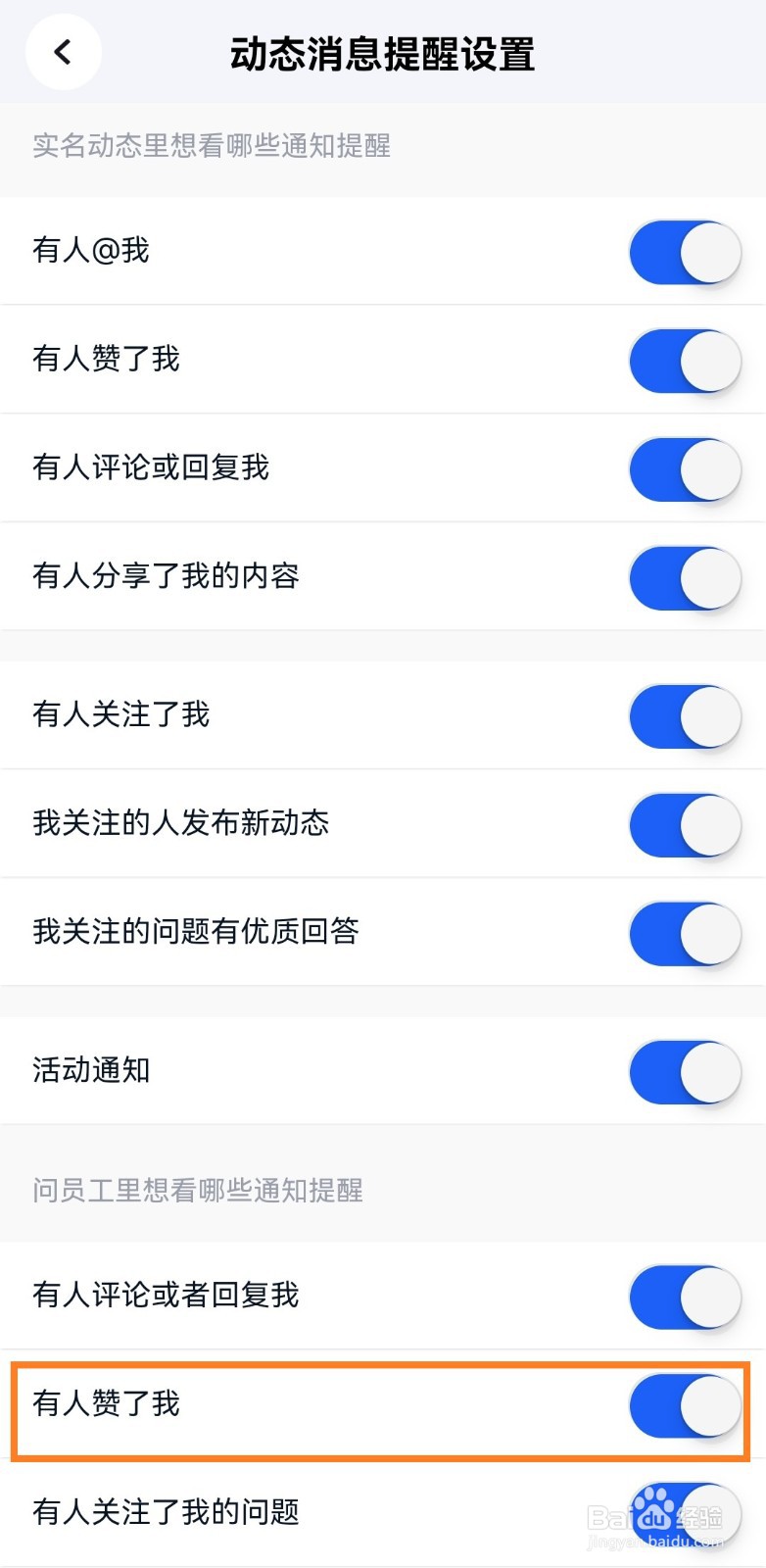This screenshot has height=1568, width=766.
Task: Switch off 有人评论或者回复我
Action: (685, 1297)
